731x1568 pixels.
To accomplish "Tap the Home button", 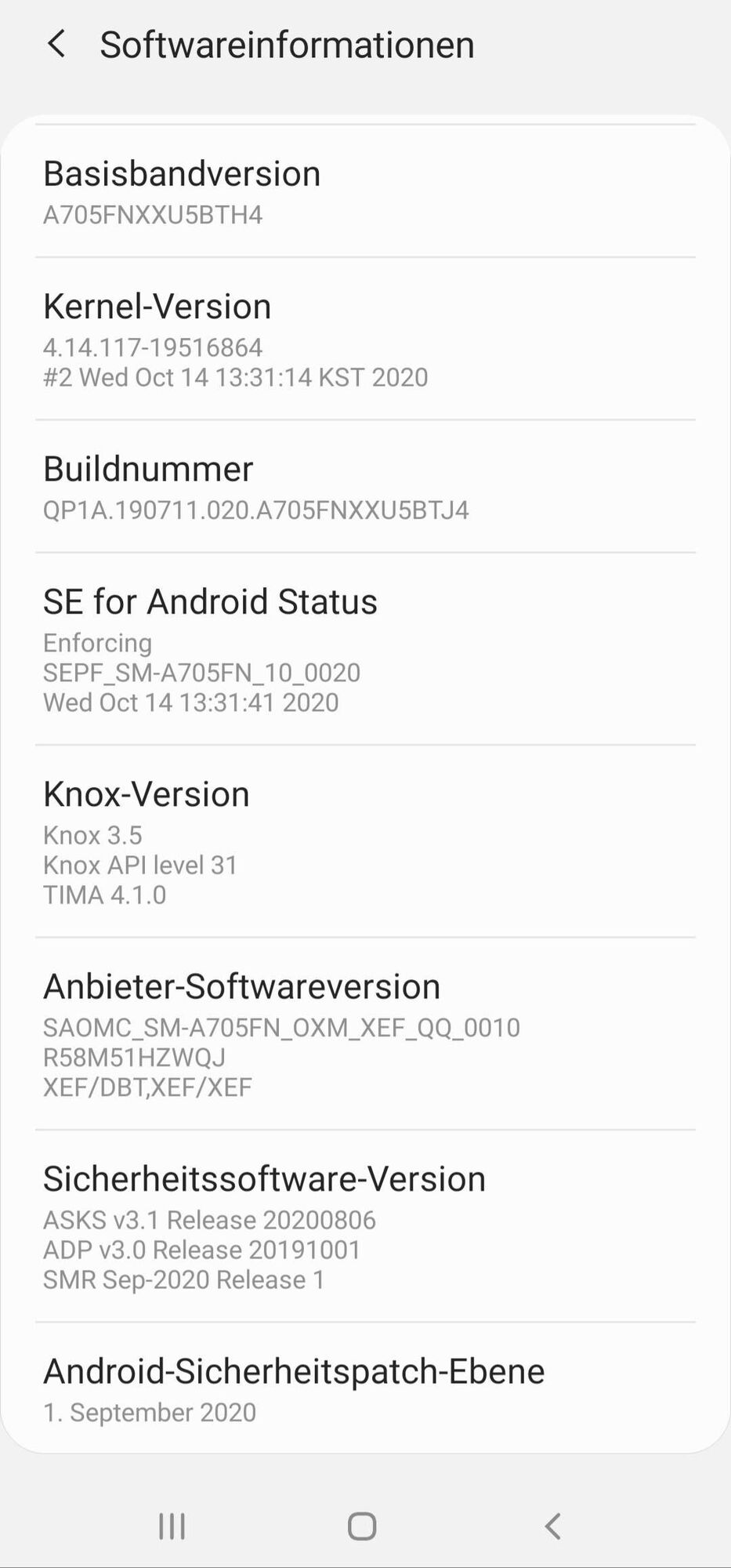I will (x=361, y=1526).
